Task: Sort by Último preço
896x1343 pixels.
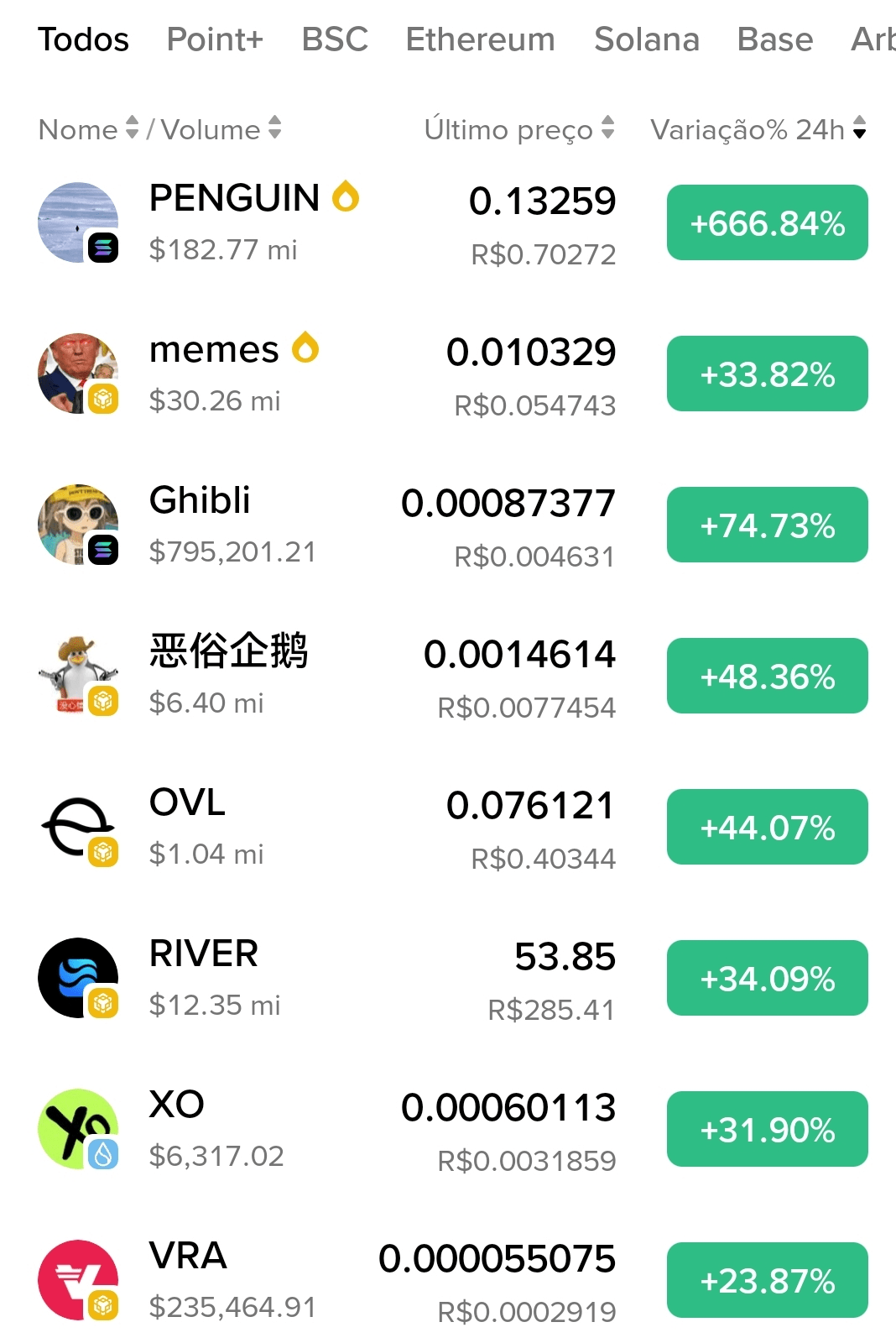Action: [x=518, y=129]
